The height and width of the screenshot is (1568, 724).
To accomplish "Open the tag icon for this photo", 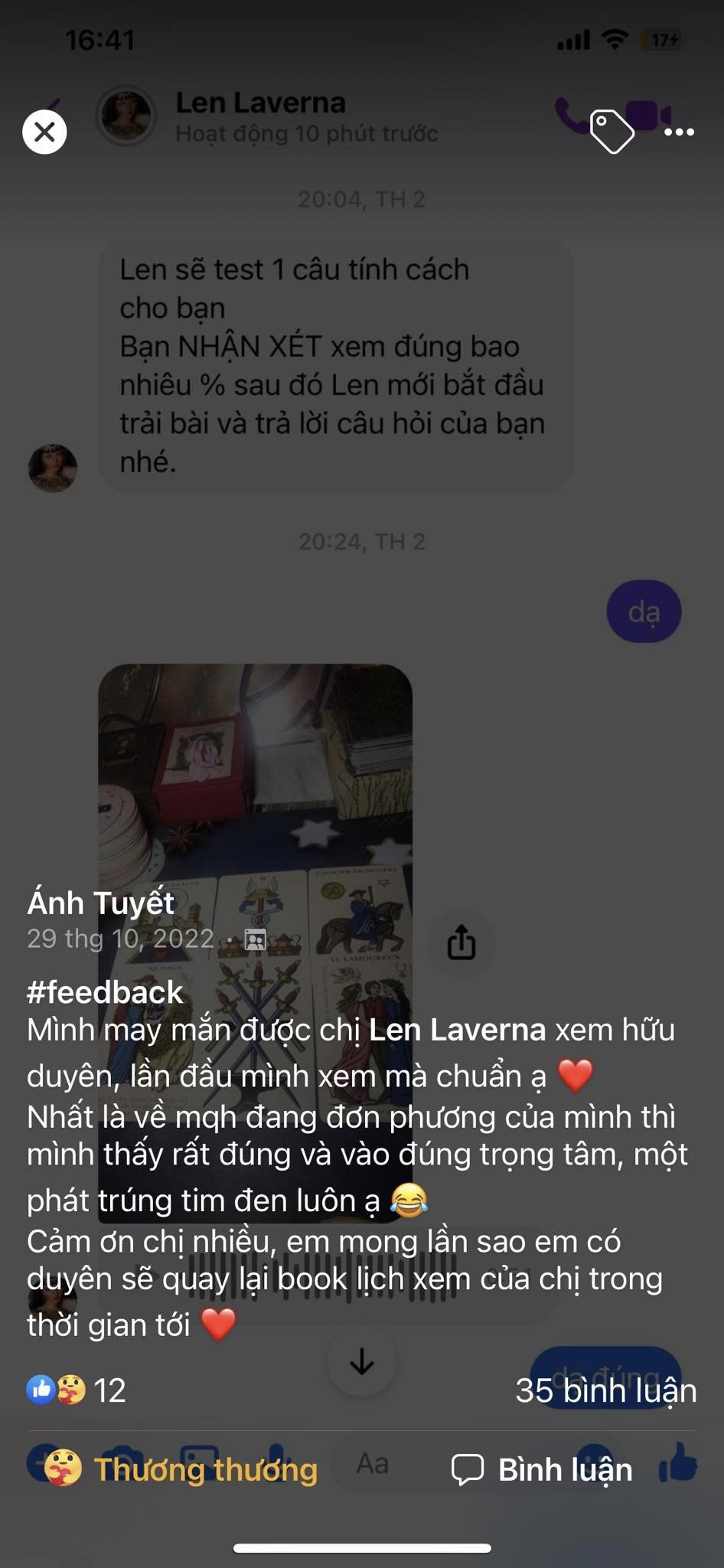I will point(611,132).
